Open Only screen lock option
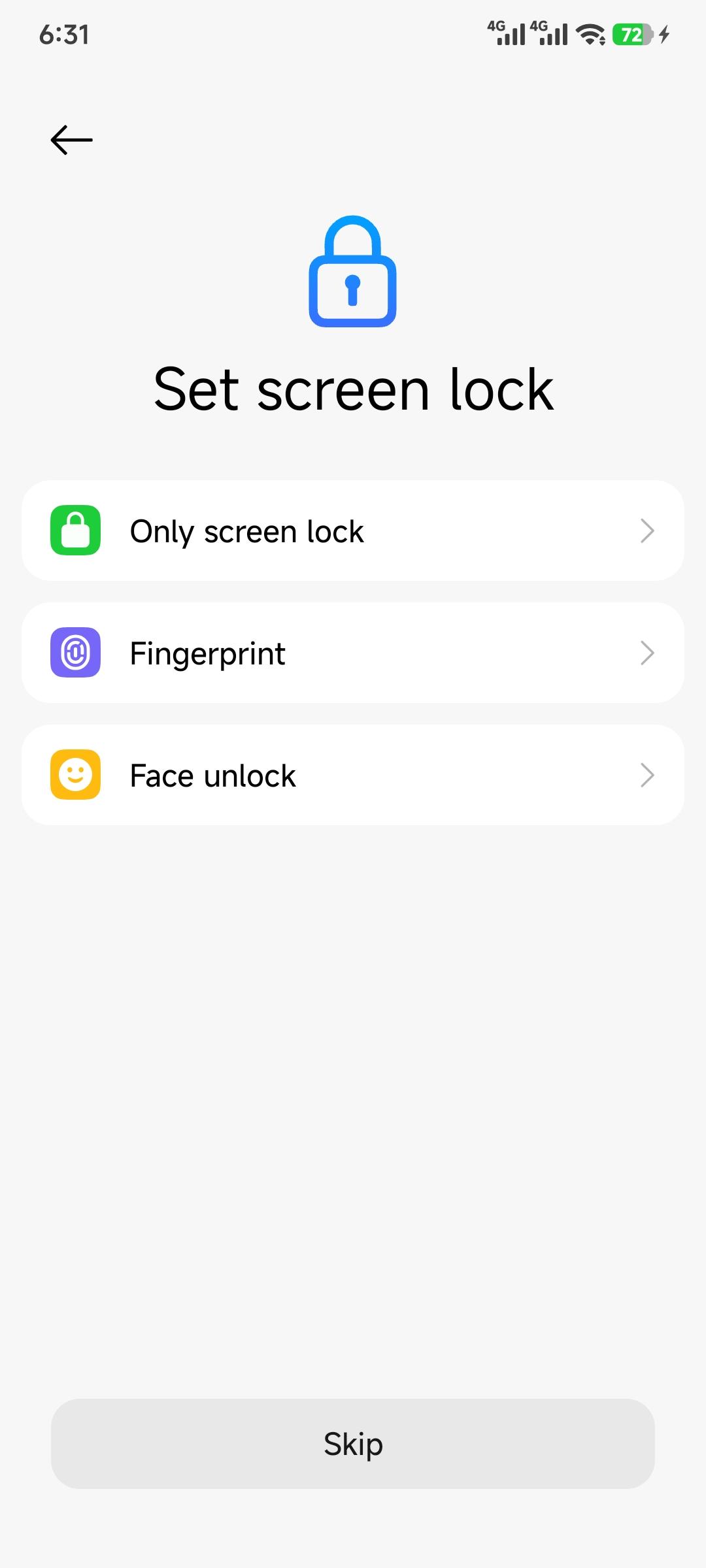 click(x=353, y=531)
